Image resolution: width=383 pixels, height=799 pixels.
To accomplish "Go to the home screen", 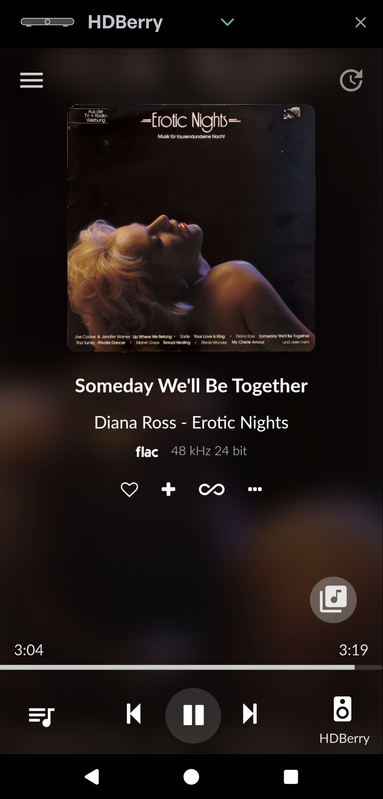I will point(191,777).
